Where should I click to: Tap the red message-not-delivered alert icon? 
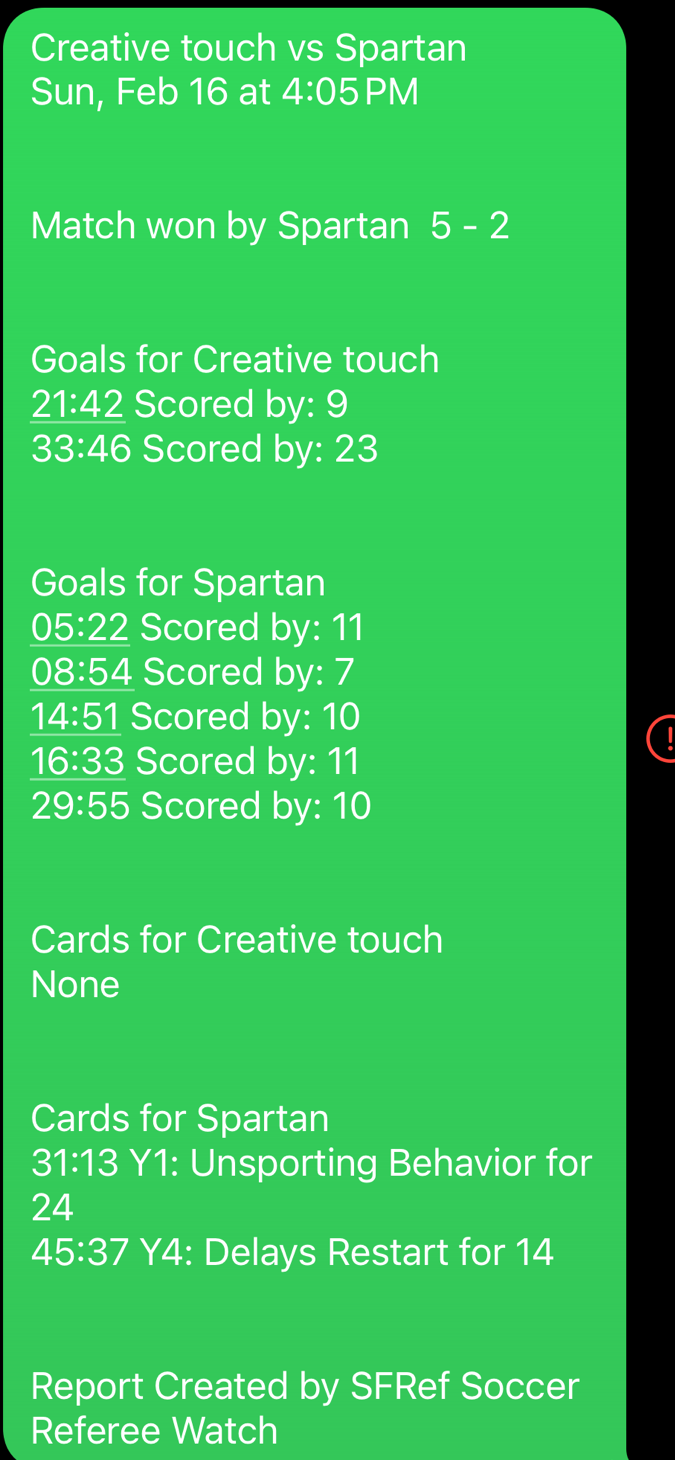[662, 739]
